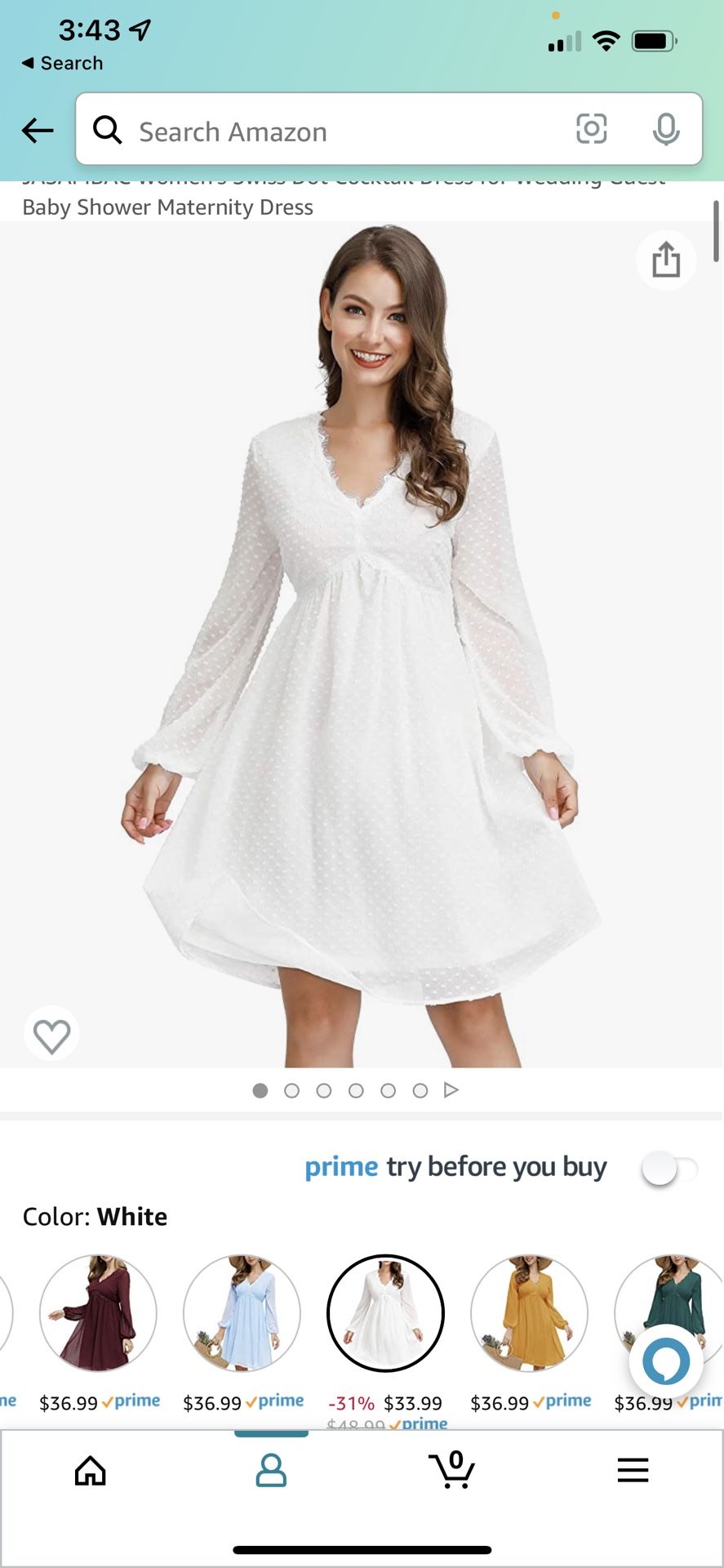Tap the Search Amazon field
The height and width of the screenshot is (1568, 724).
click(326, 131)
